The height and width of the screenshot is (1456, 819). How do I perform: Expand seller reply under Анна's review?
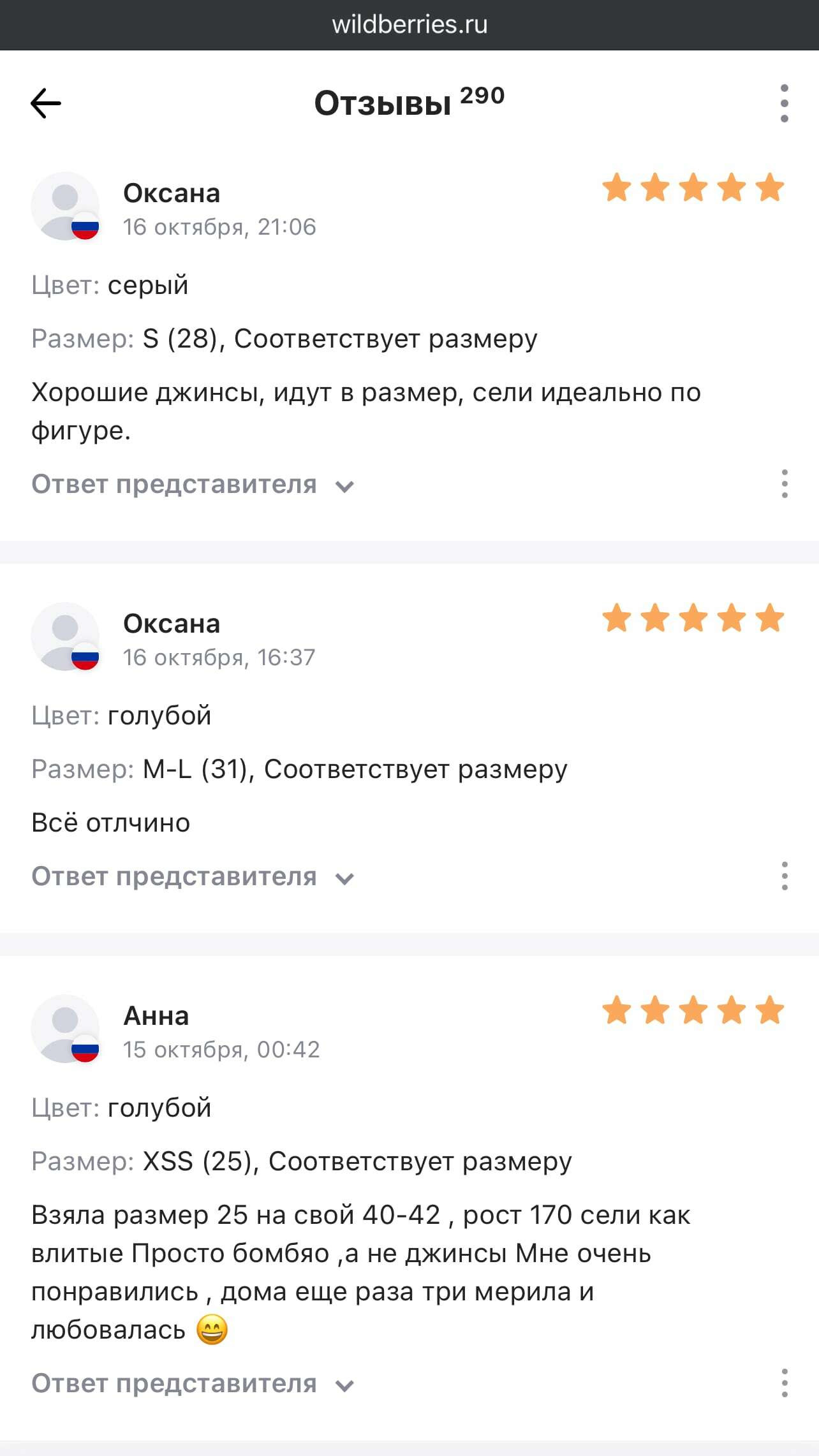click(x=193, y=1384)
